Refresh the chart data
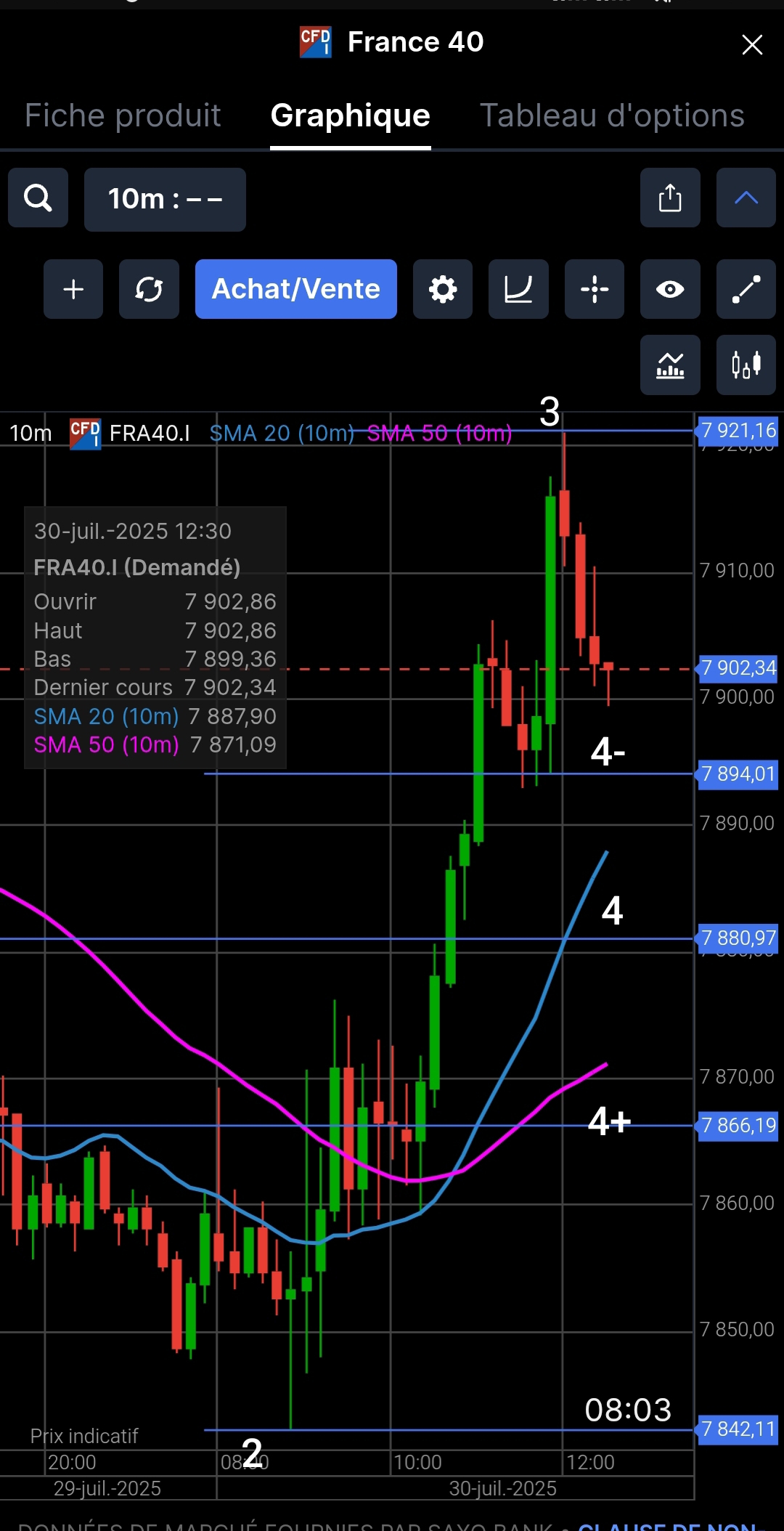784x1531 pixels. [x=149, y=289]
